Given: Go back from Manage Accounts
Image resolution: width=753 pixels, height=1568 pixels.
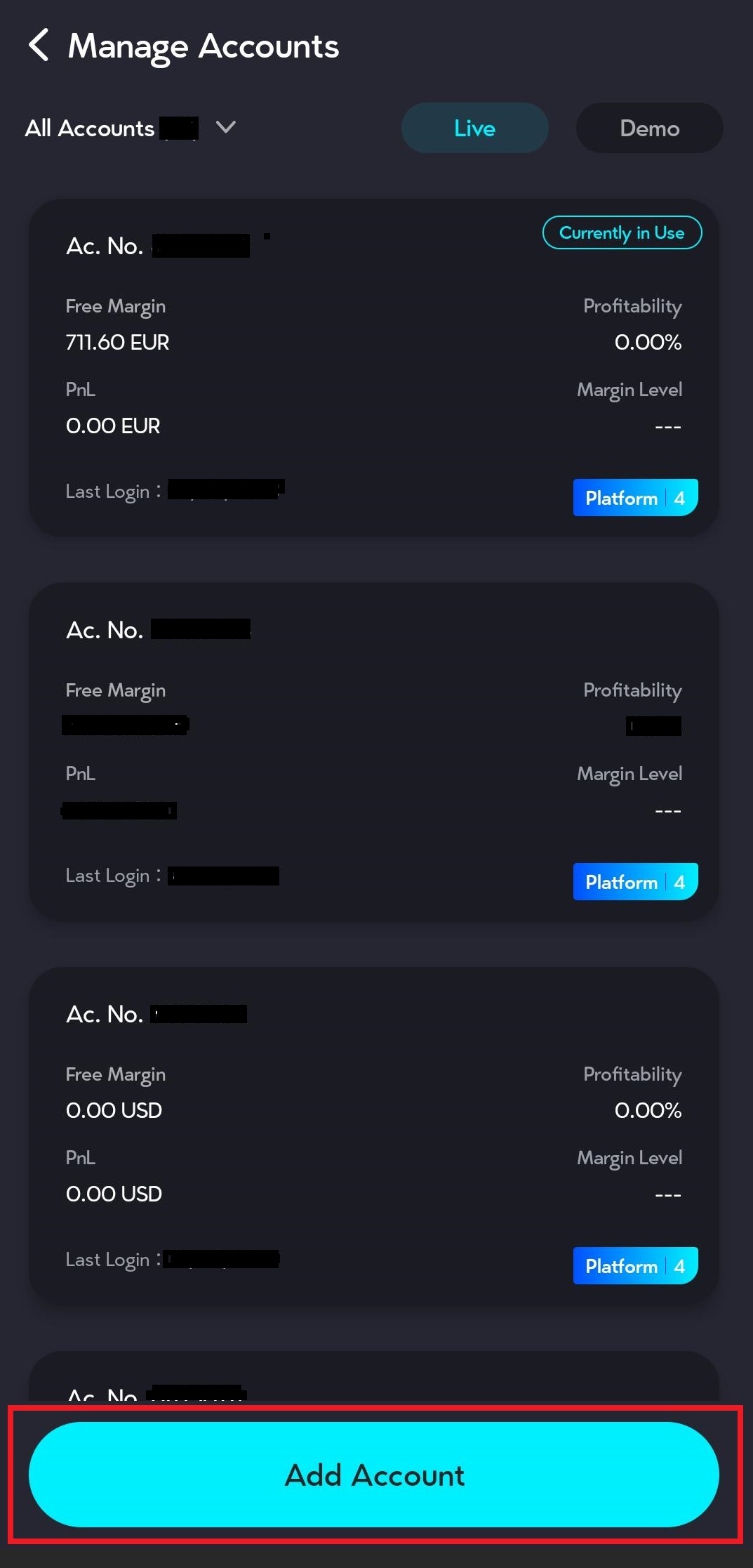Looking at the screenshot, I should pyautogui.click(x=39, y=46).
